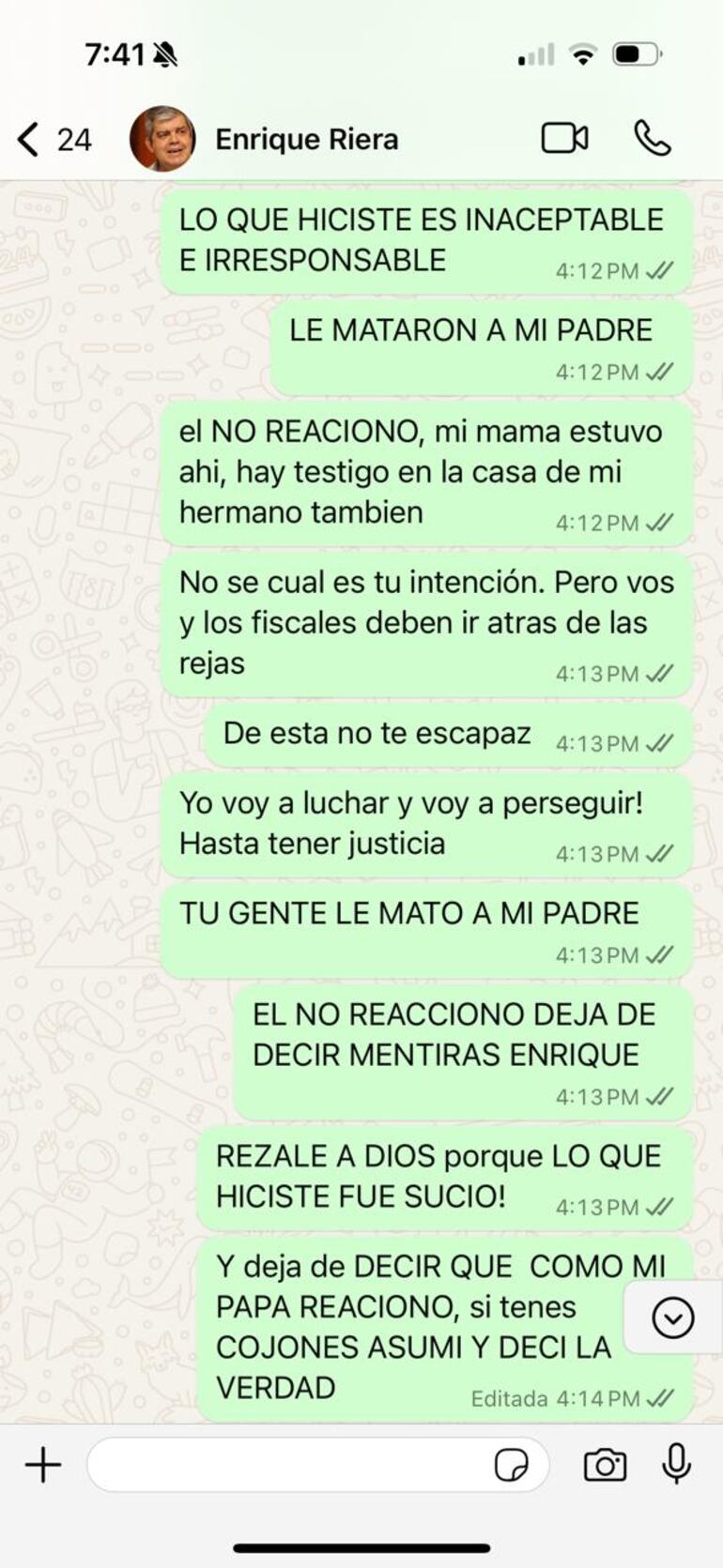Viewport: 723px width, 1568px height.
Task: Open the sticker picker
Action: tap(511, 1464)
